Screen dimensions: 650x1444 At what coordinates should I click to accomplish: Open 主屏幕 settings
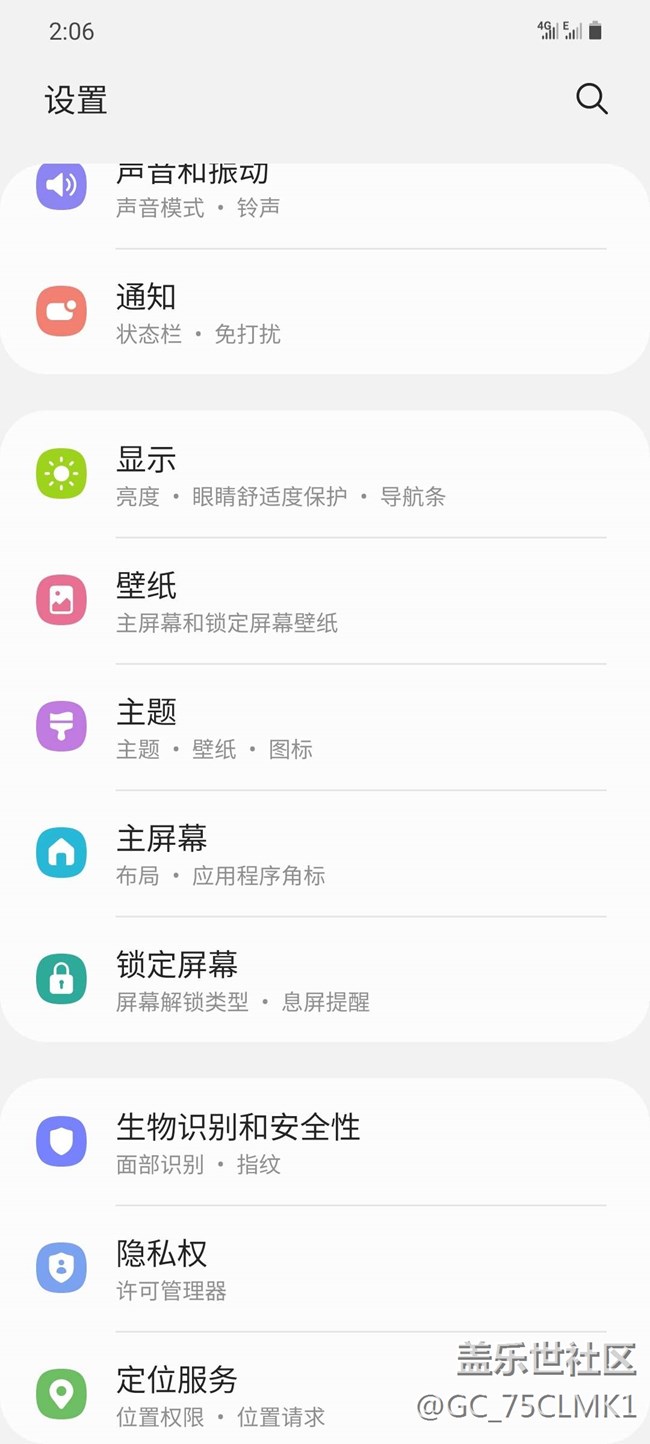pos(325,853)
